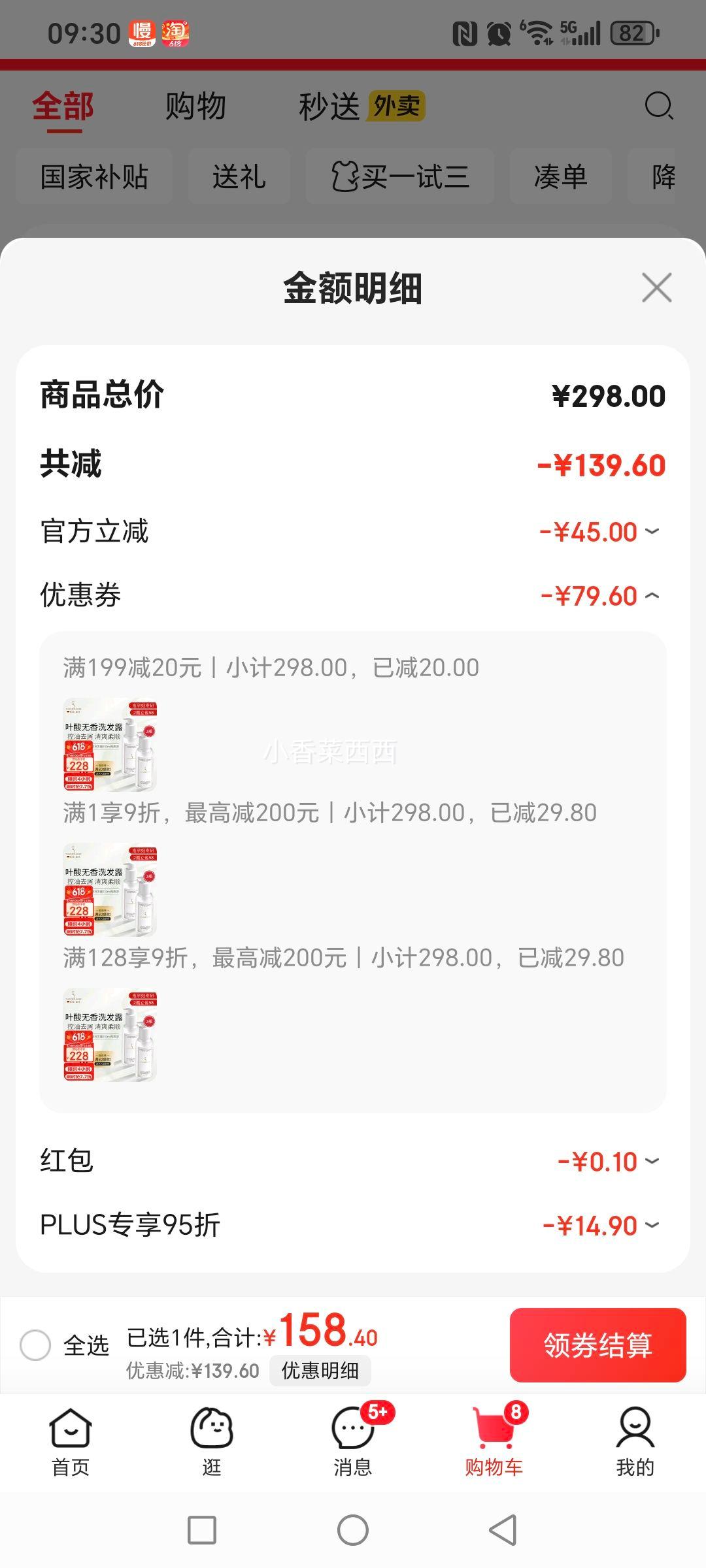This screenshot has height=1568, width=706.
Task: Tap the system back button
Action: point(503,1530)
